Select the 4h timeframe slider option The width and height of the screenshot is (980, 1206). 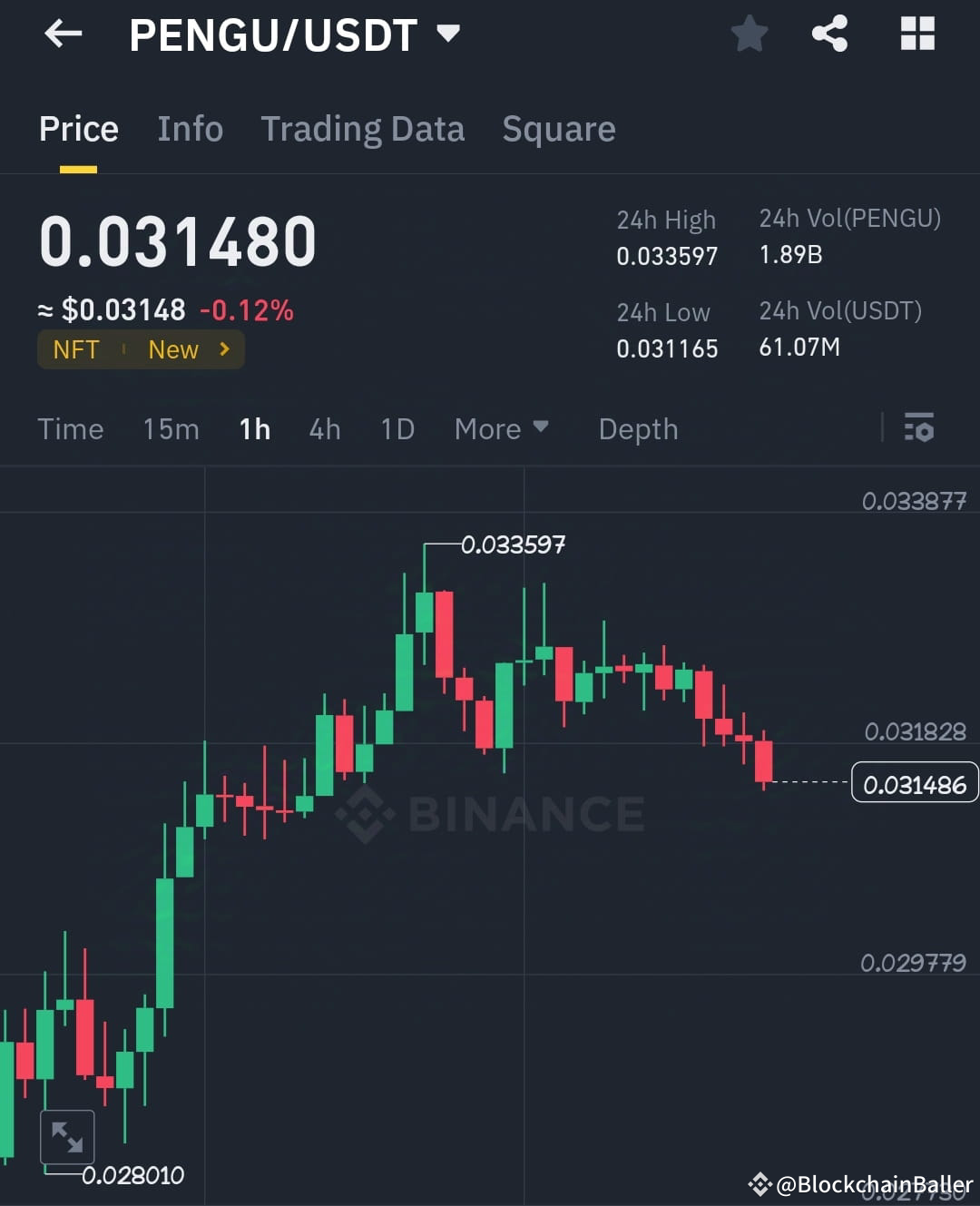click(324, 428)
